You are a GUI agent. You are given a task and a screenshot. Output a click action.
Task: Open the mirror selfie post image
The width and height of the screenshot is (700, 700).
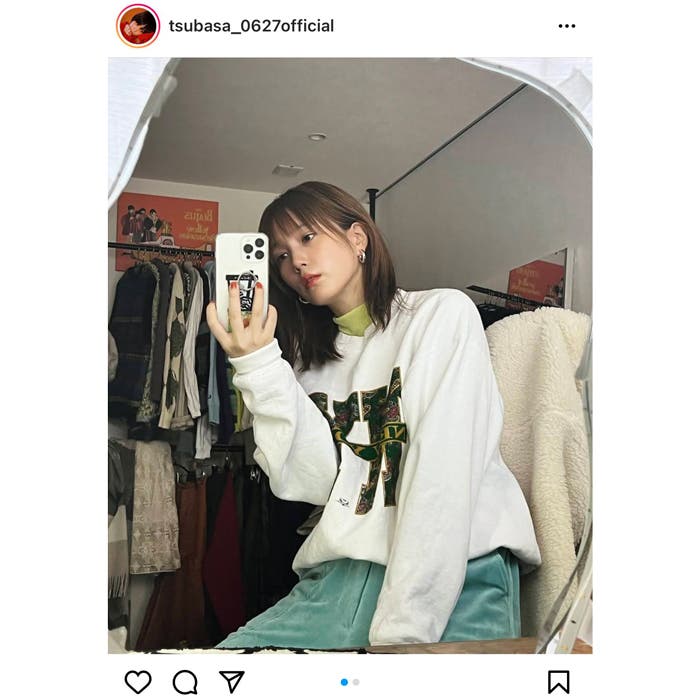(x=350, y=355)
